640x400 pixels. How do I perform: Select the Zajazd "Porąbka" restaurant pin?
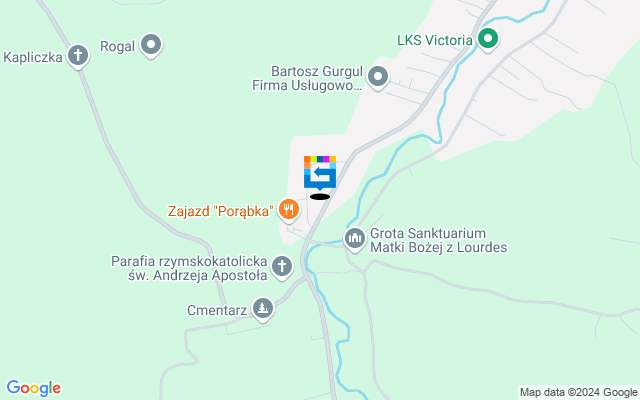[288, 209]
